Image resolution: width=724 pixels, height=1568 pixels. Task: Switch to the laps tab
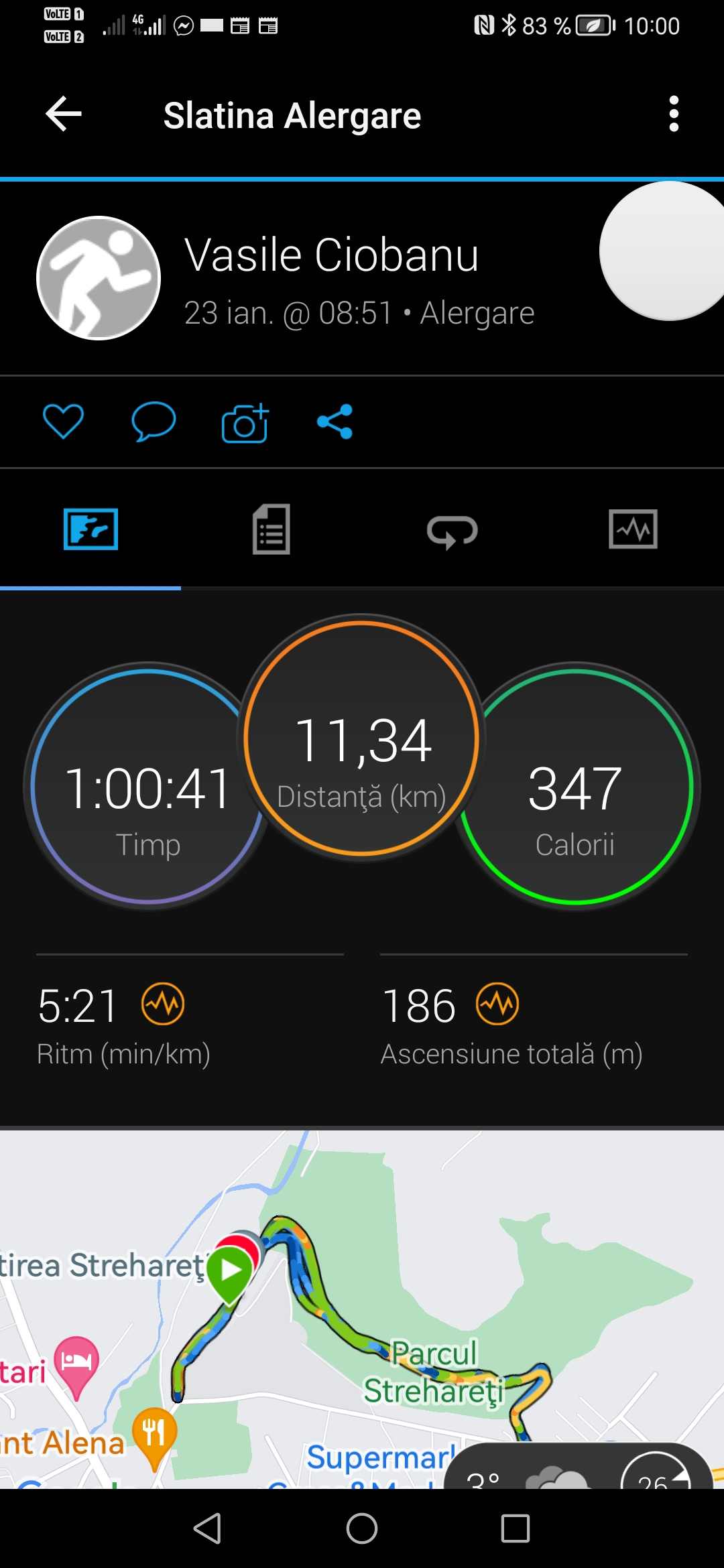pos(452,531)
